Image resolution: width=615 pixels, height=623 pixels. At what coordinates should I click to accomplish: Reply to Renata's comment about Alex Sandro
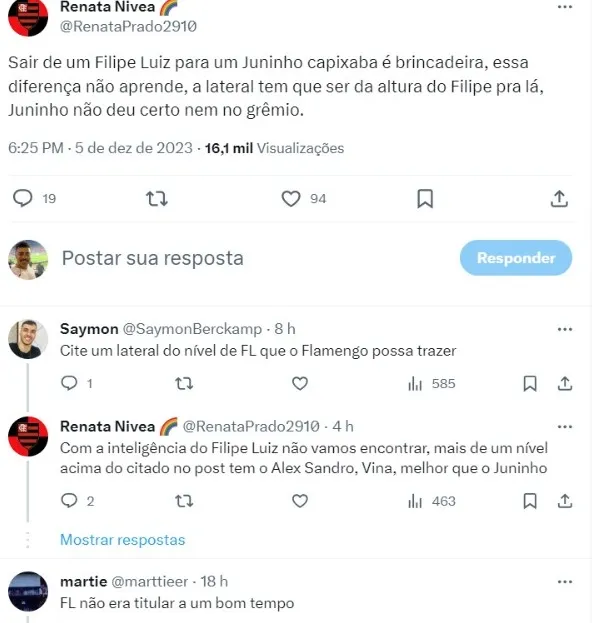[69, 501]
